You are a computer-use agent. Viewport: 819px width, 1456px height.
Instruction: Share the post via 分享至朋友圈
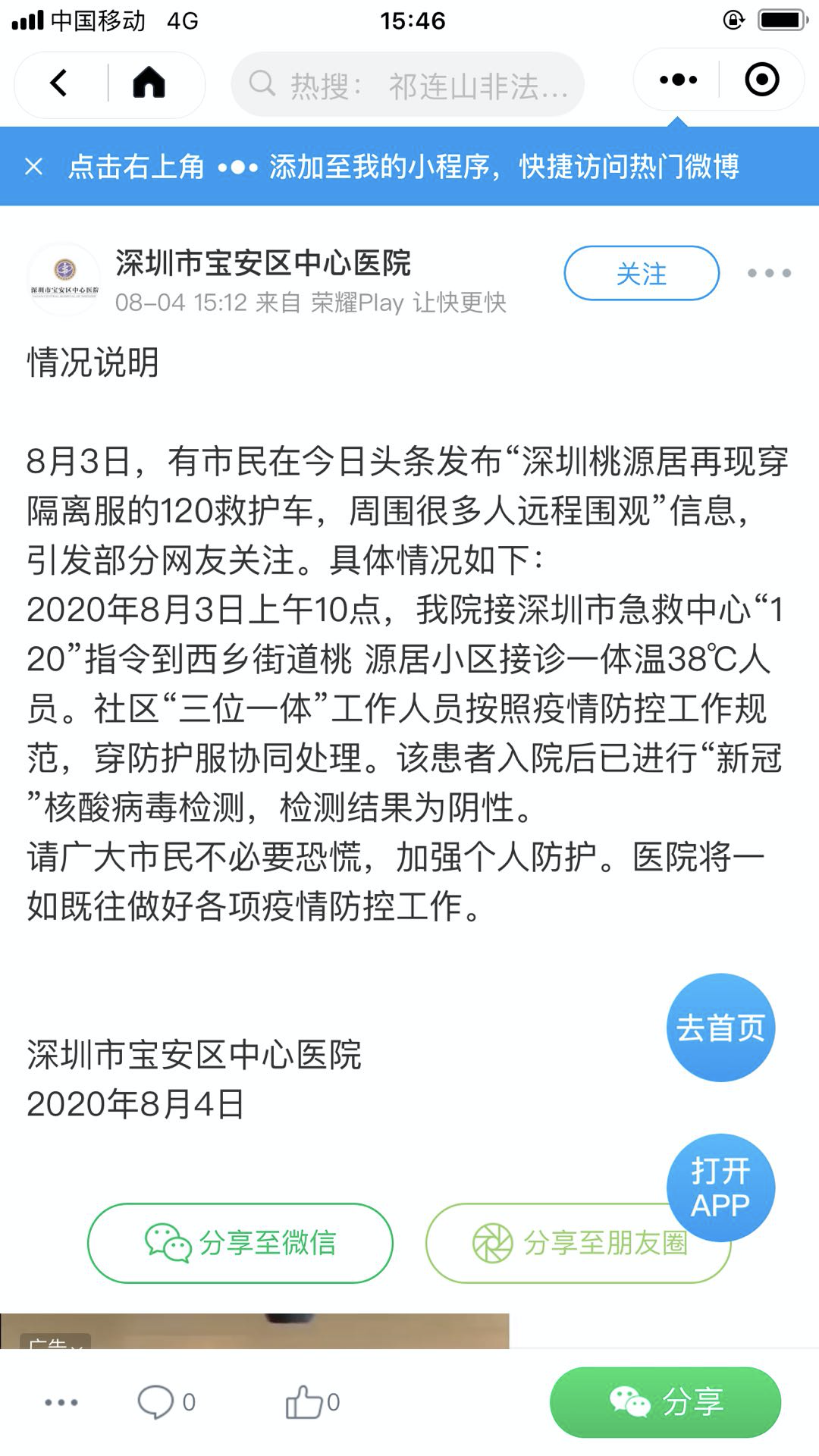(x=579, y=1243)
